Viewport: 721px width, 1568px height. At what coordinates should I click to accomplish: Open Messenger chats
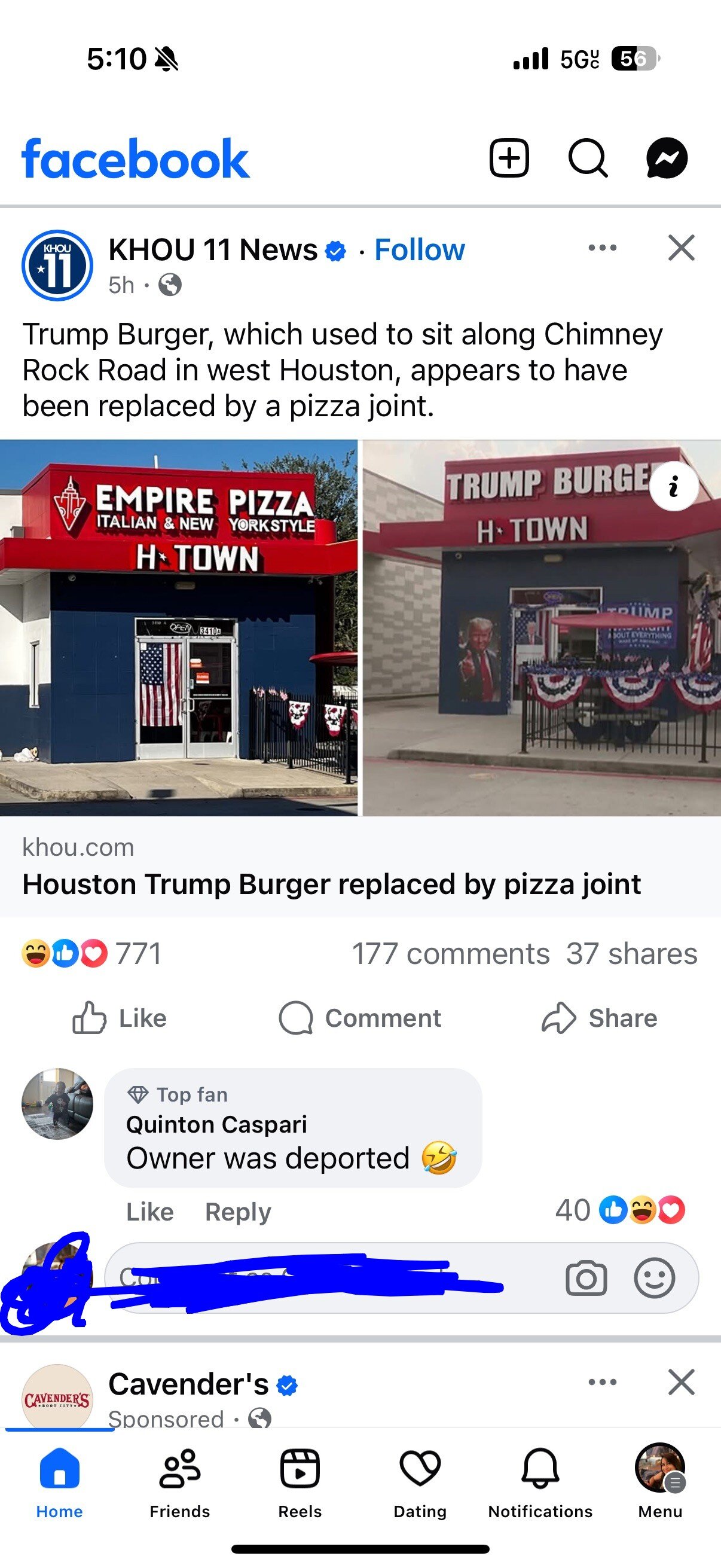click(666, 158)
